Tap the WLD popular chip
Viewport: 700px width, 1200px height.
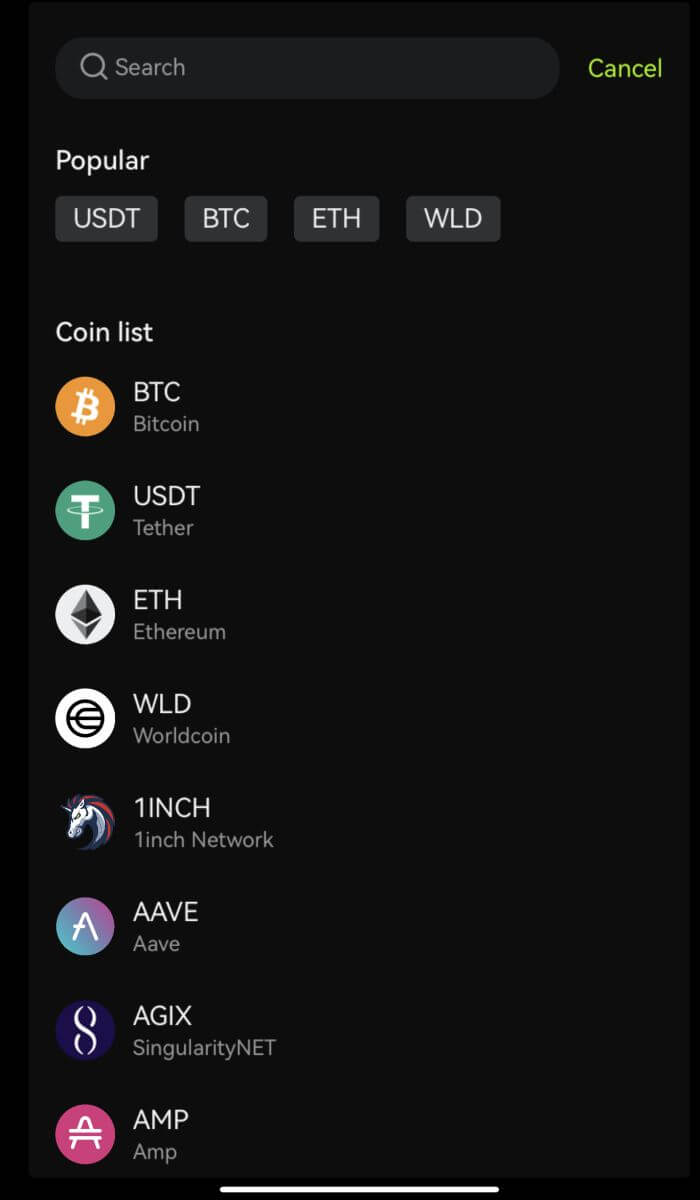coord(453,219)
